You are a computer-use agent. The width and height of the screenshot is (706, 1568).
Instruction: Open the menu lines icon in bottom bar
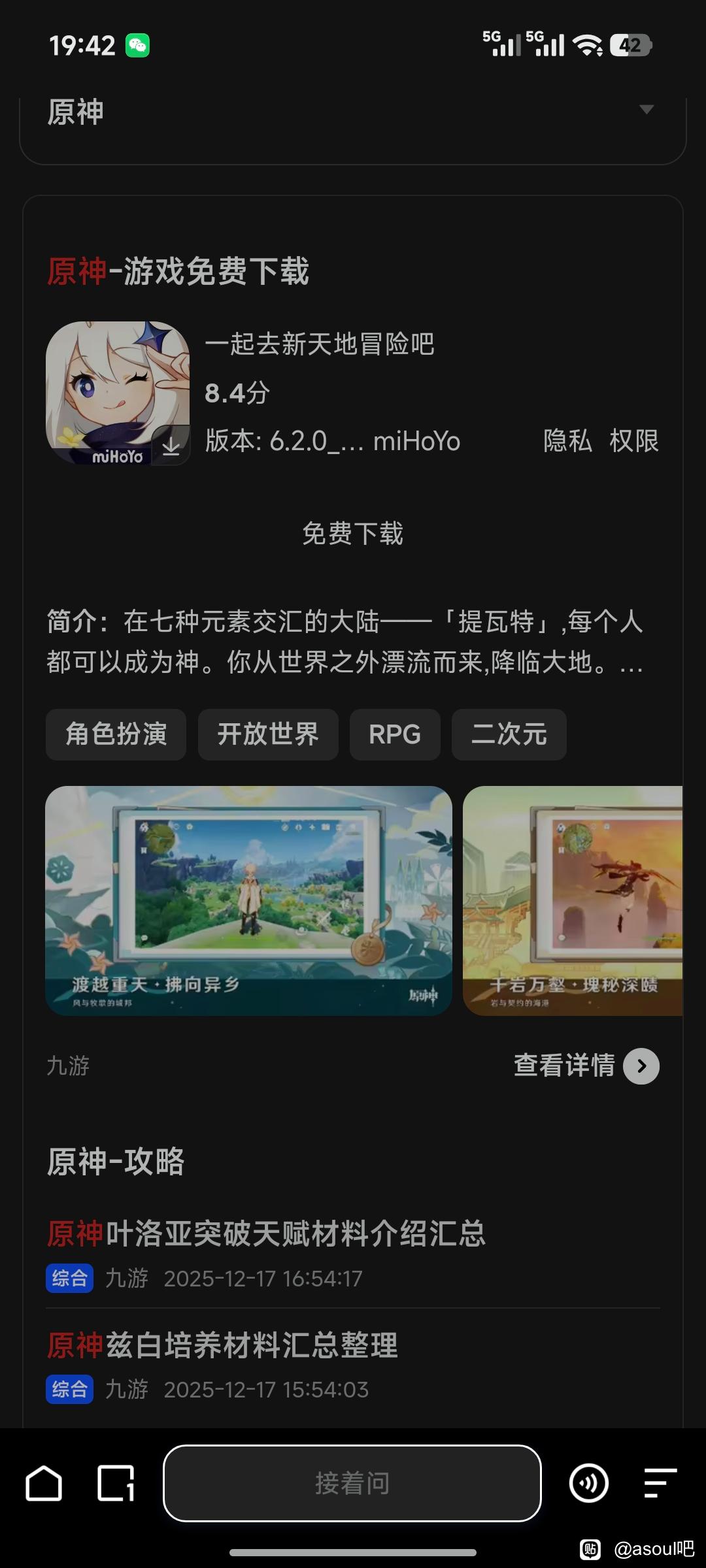pyautogui.click(x=659, y=1483)
